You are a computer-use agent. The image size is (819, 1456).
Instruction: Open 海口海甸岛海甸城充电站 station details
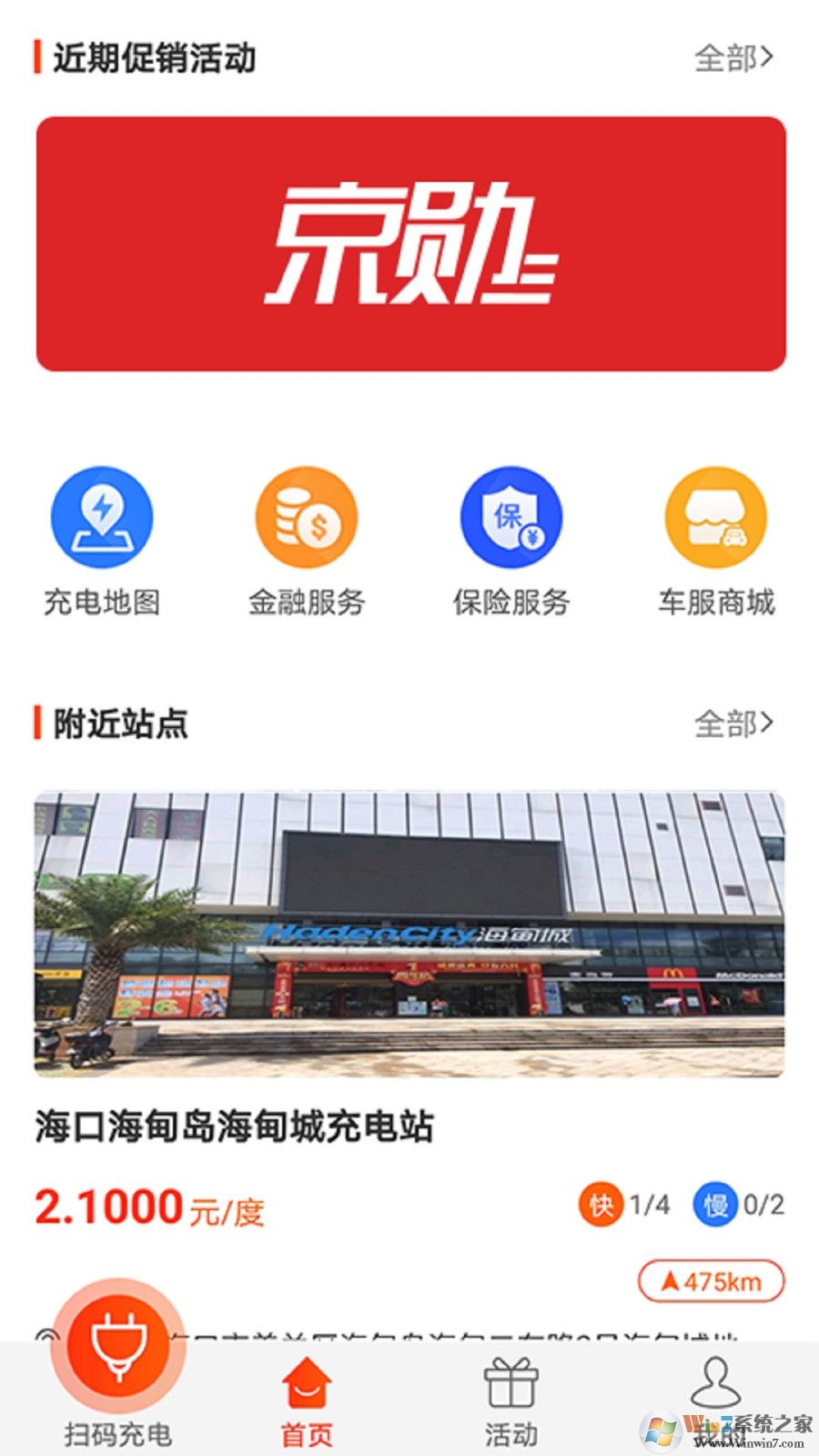235,1126
